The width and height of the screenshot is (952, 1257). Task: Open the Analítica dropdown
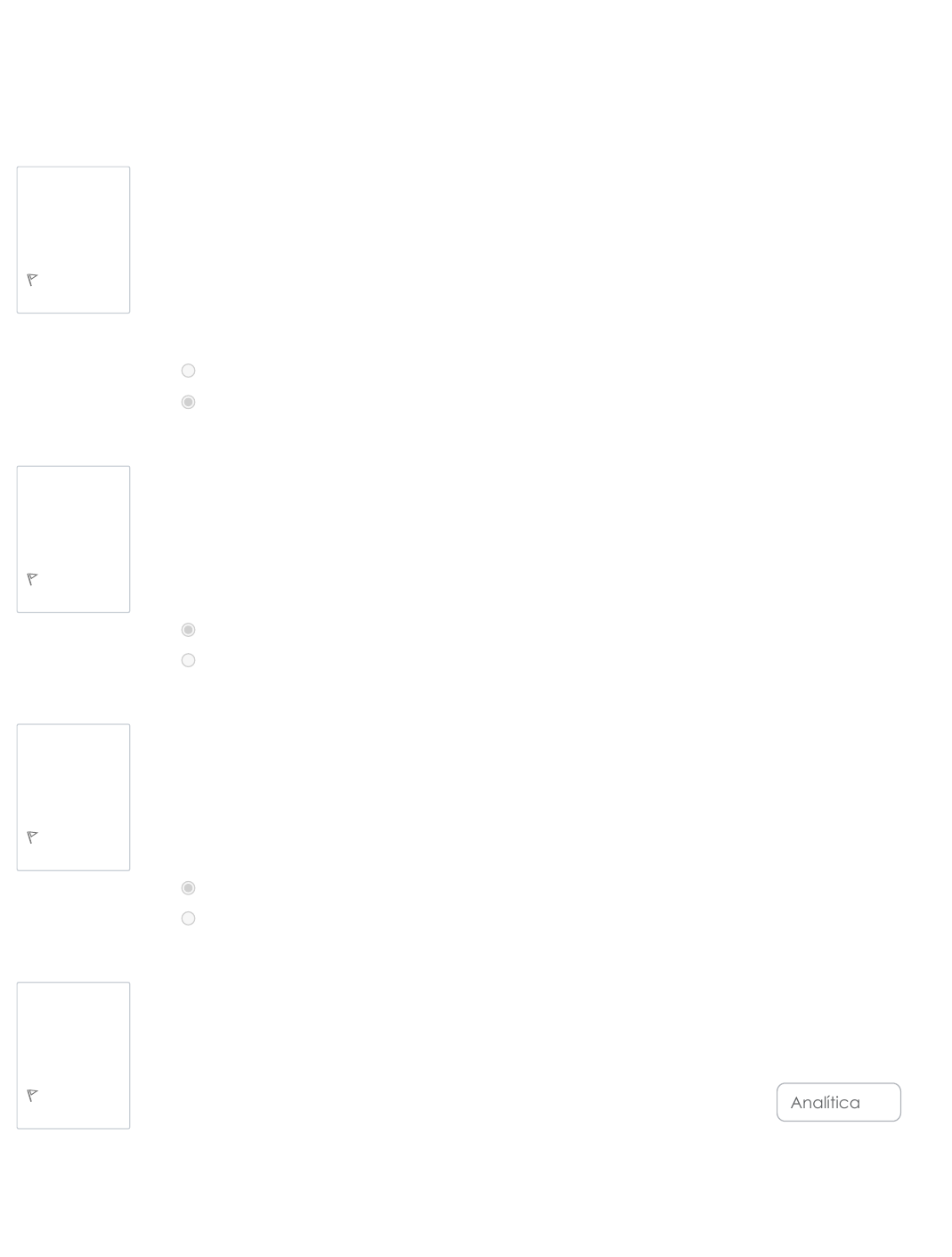pos(838,1102)
